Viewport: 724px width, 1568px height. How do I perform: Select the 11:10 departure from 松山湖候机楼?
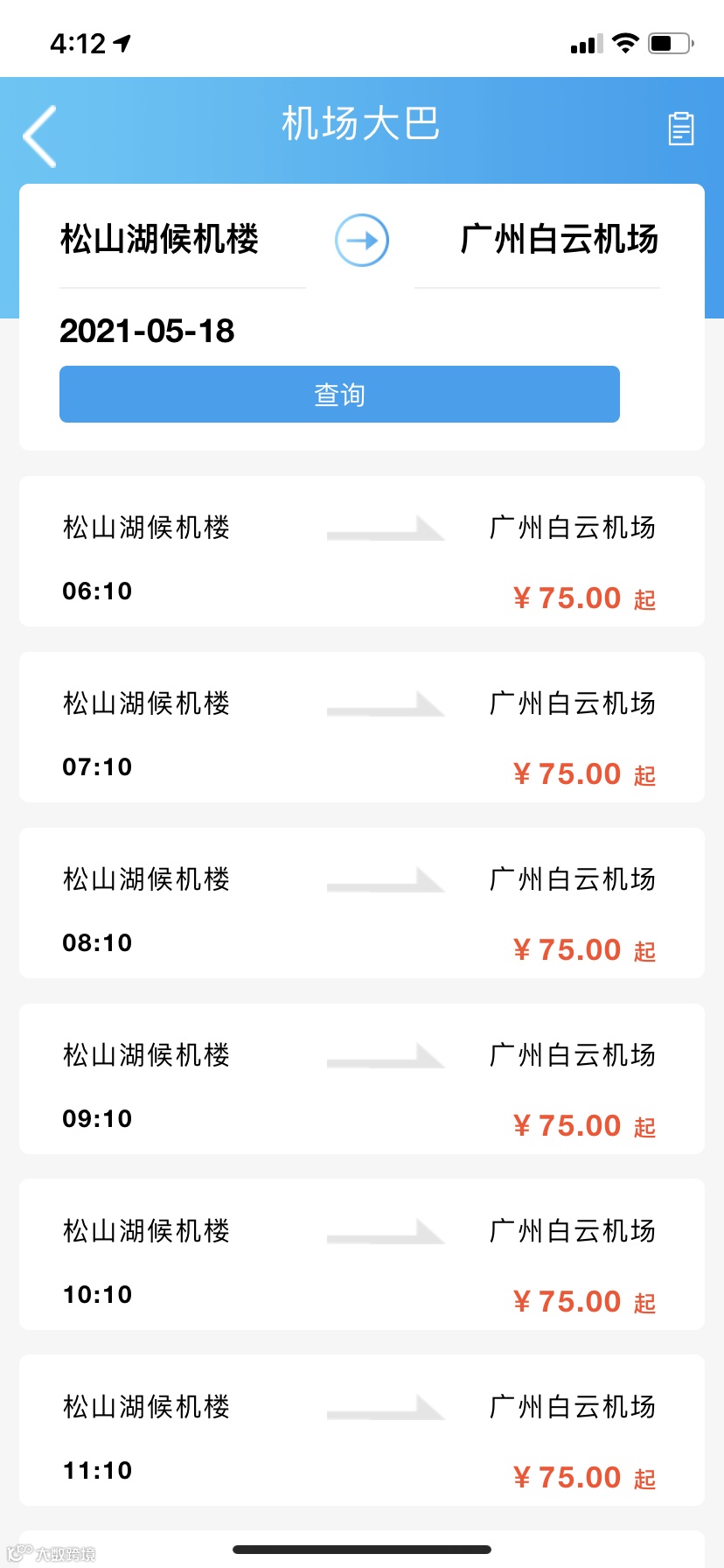point(362,1431)
